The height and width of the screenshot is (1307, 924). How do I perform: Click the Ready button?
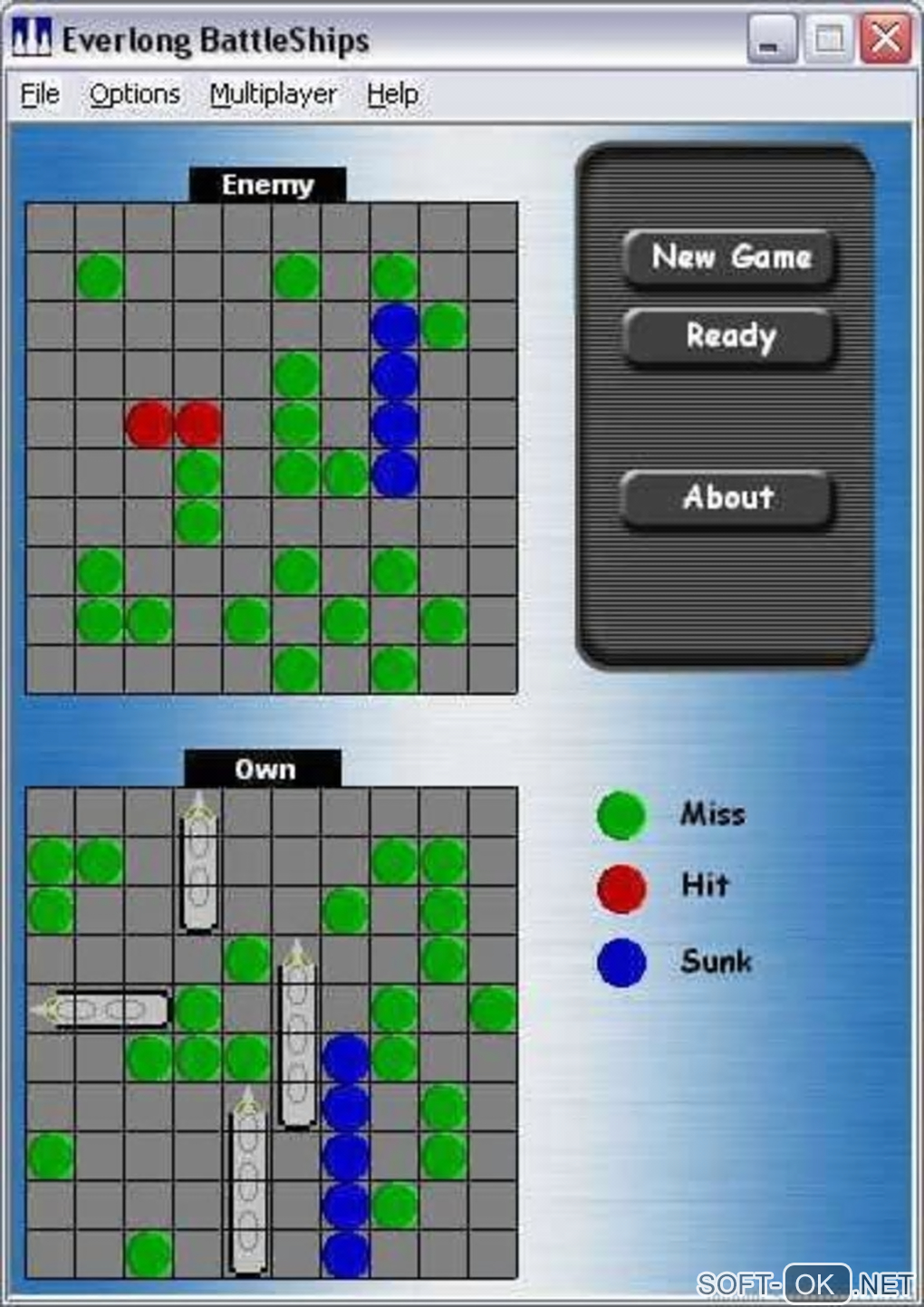[730, 336]
